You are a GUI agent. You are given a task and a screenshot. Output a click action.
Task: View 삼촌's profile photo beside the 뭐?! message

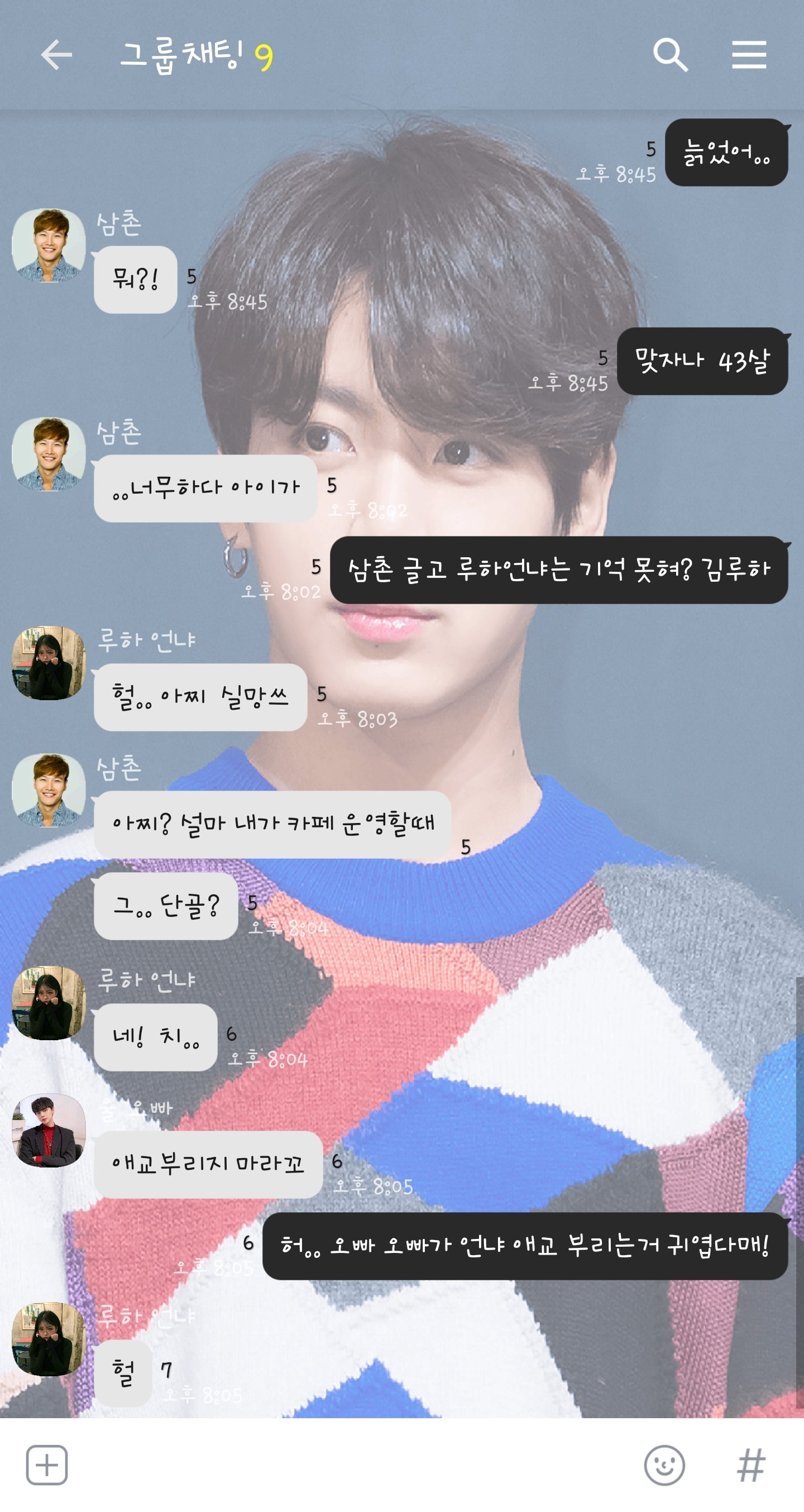[49, 245]
